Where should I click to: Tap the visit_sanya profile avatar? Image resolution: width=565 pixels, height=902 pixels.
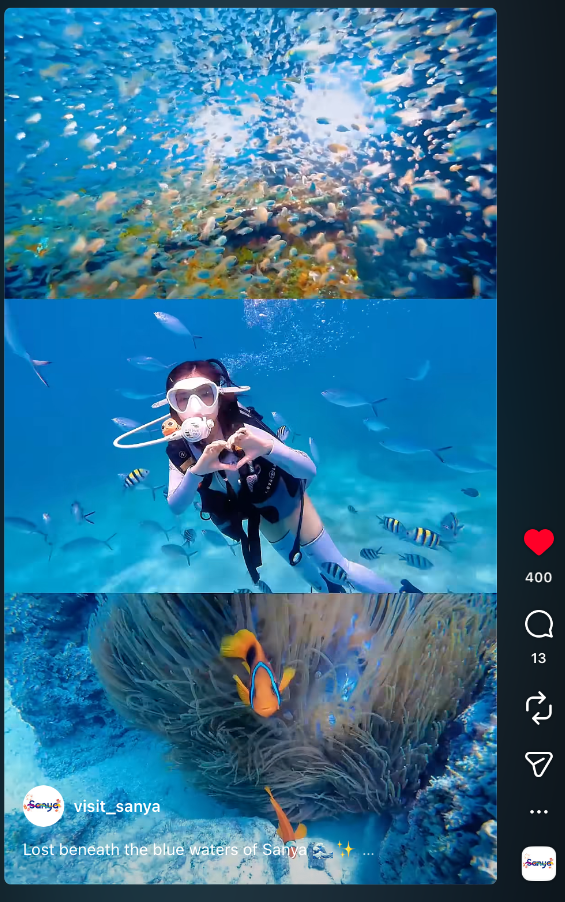(43, 806)
